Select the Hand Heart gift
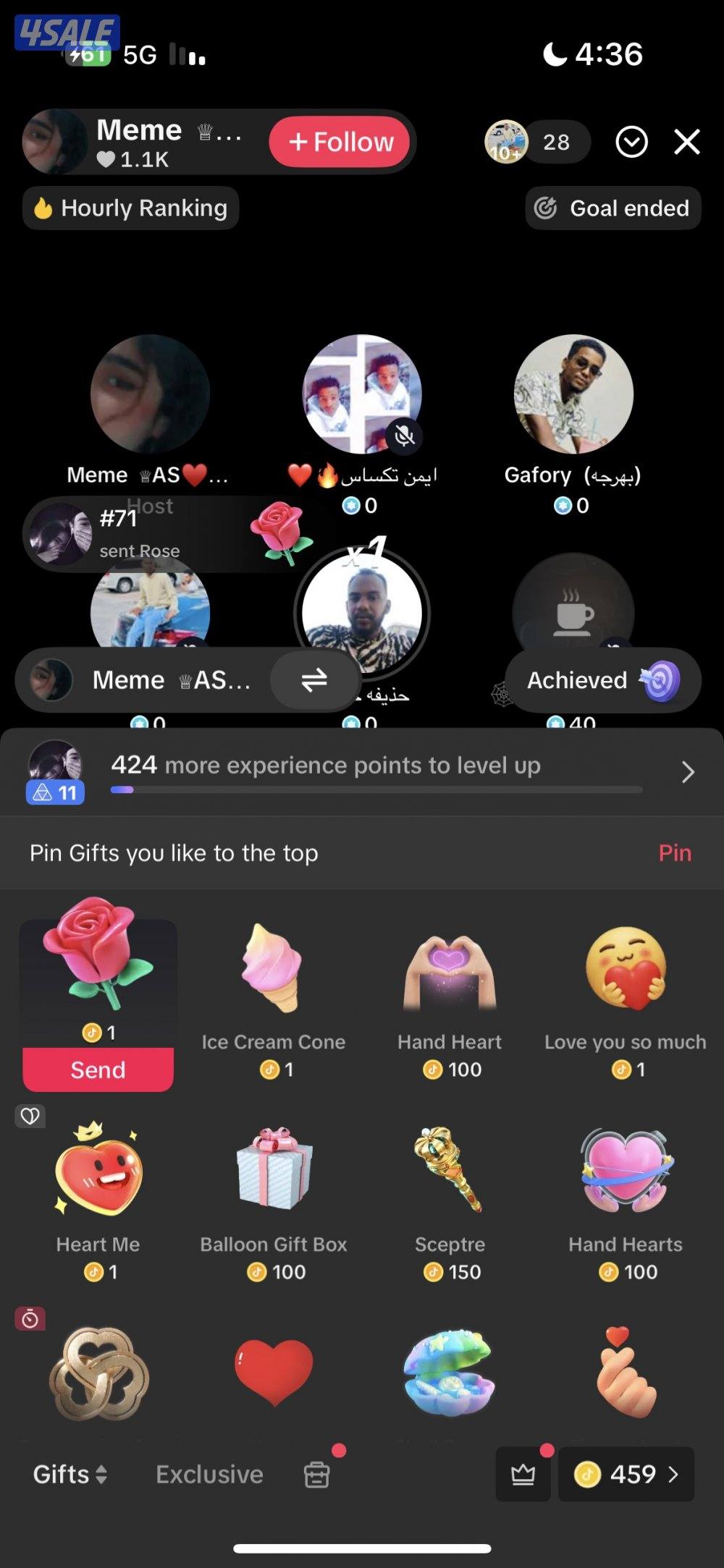Screen dimensions: 724x1568 tap(450, 999)
